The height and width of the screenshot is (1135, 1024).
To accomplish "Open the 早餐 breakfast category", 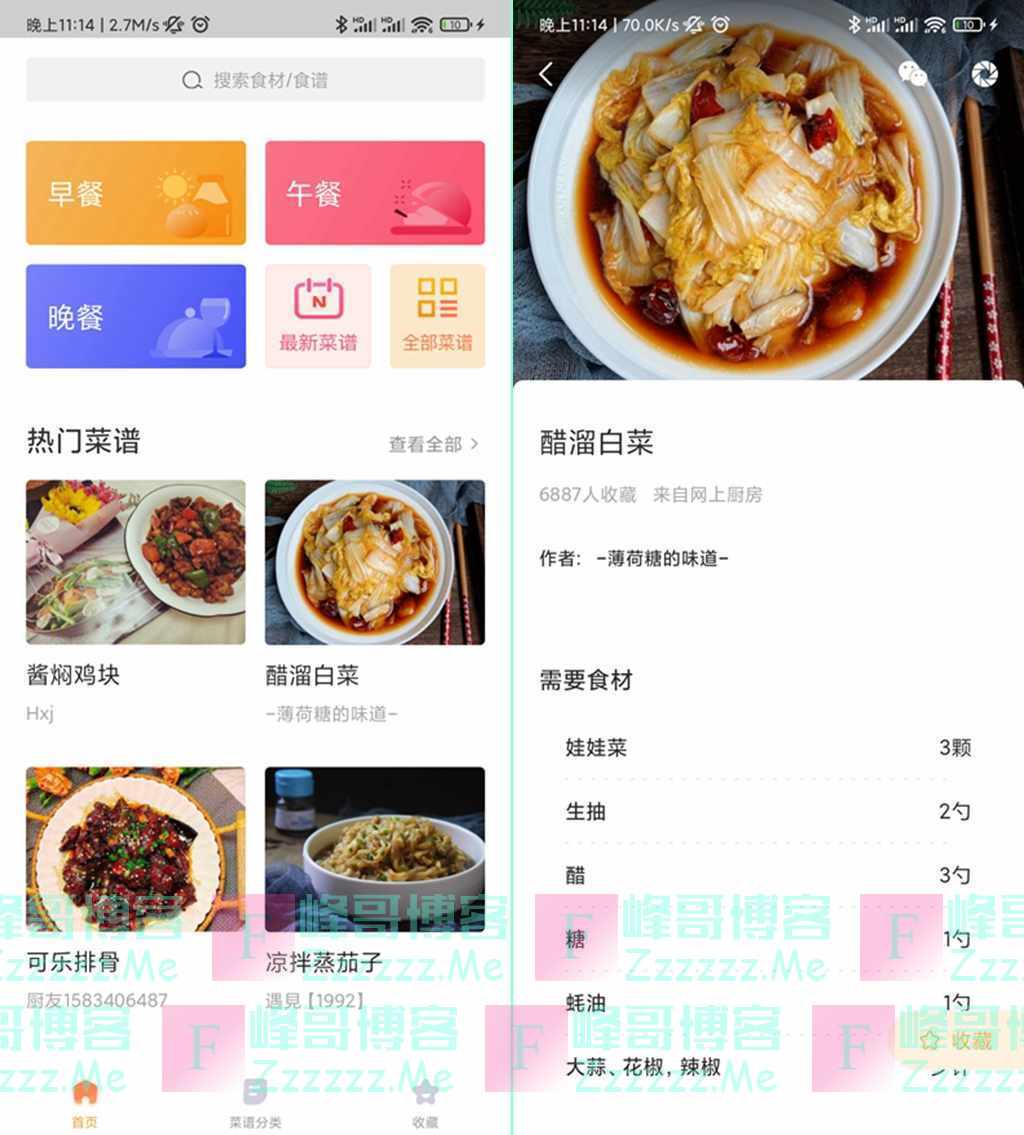I will tap(136, 193).
